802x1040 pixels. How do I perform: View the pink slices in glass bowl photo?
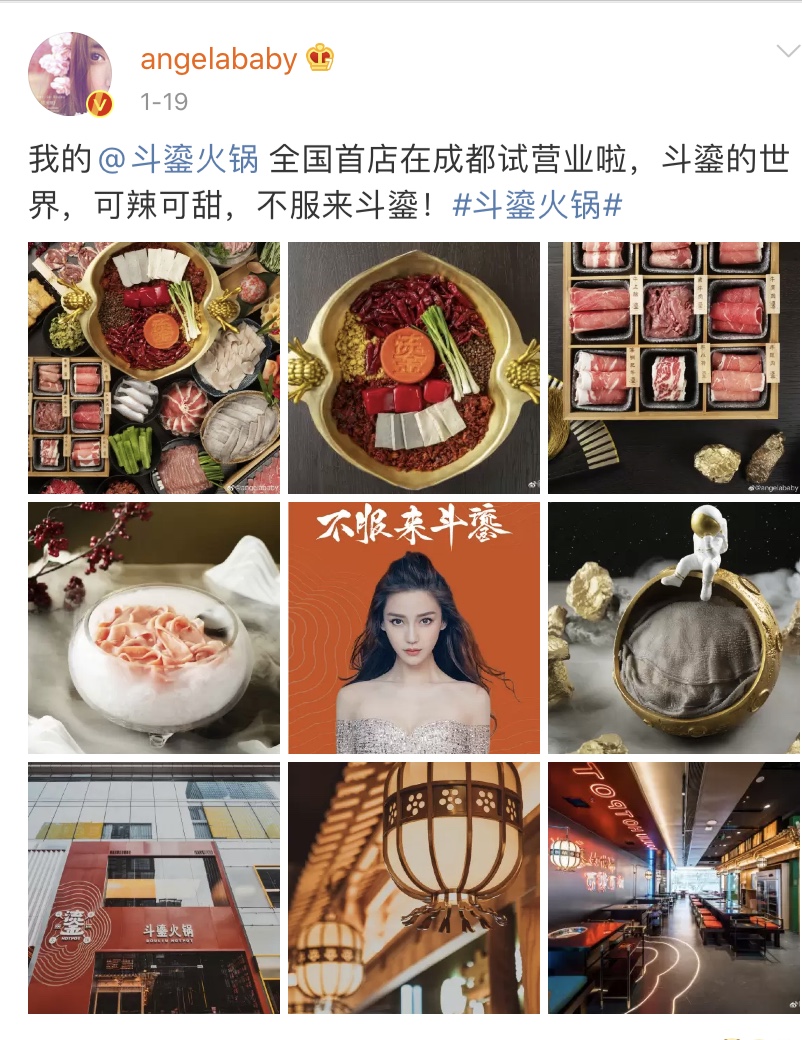(154, 628)
